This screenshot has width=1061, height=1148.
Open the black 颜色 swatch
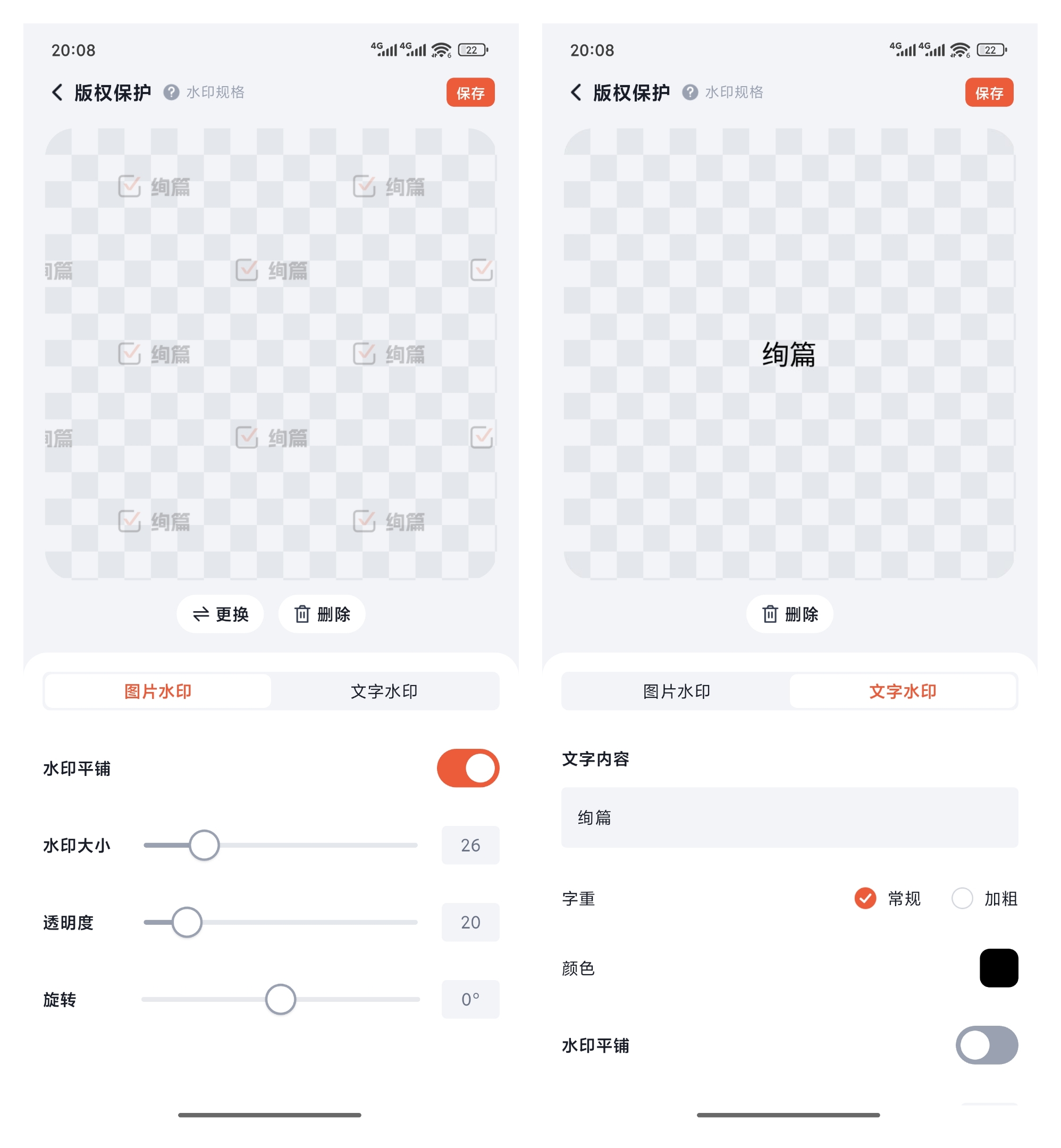click(998, 968)
